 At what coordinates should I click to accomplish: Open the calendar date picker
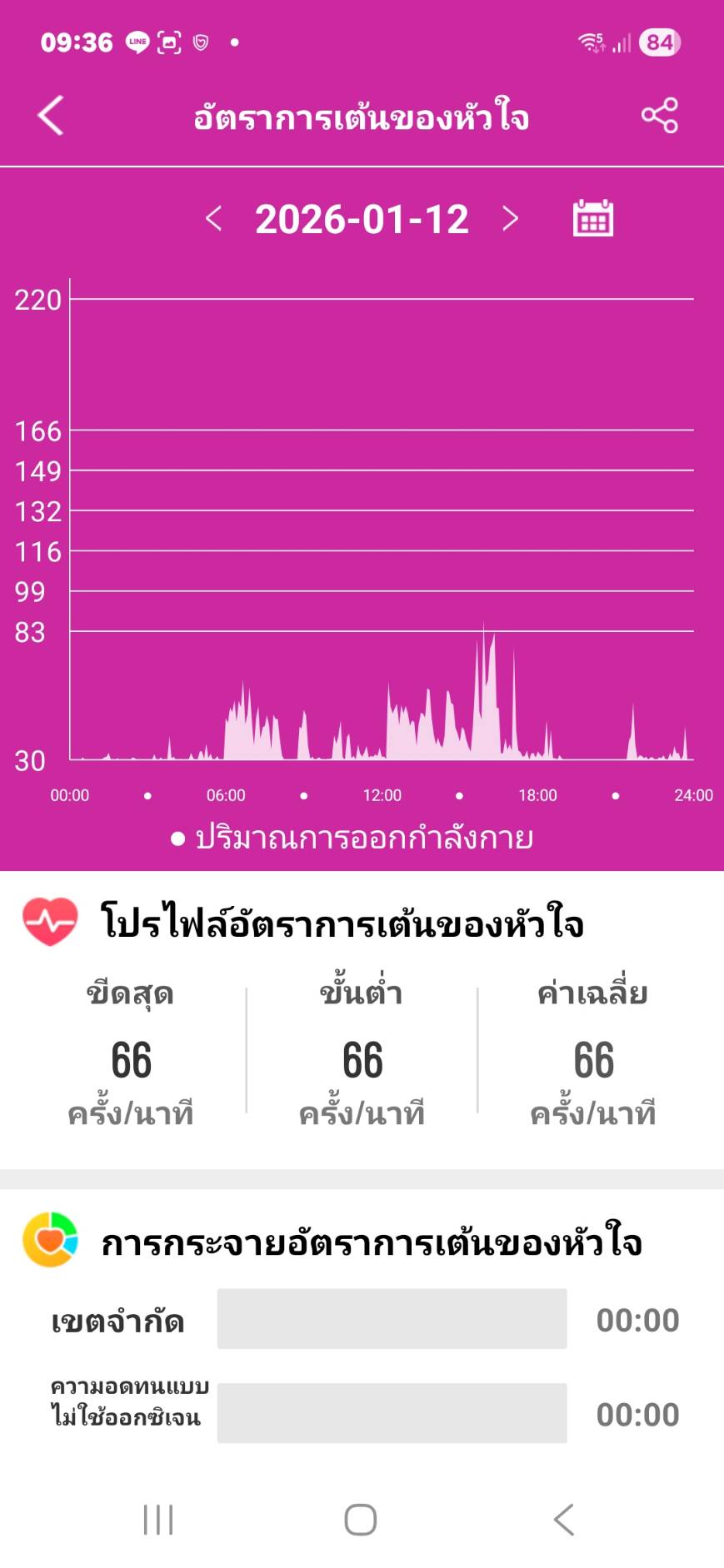pos(593,218)
